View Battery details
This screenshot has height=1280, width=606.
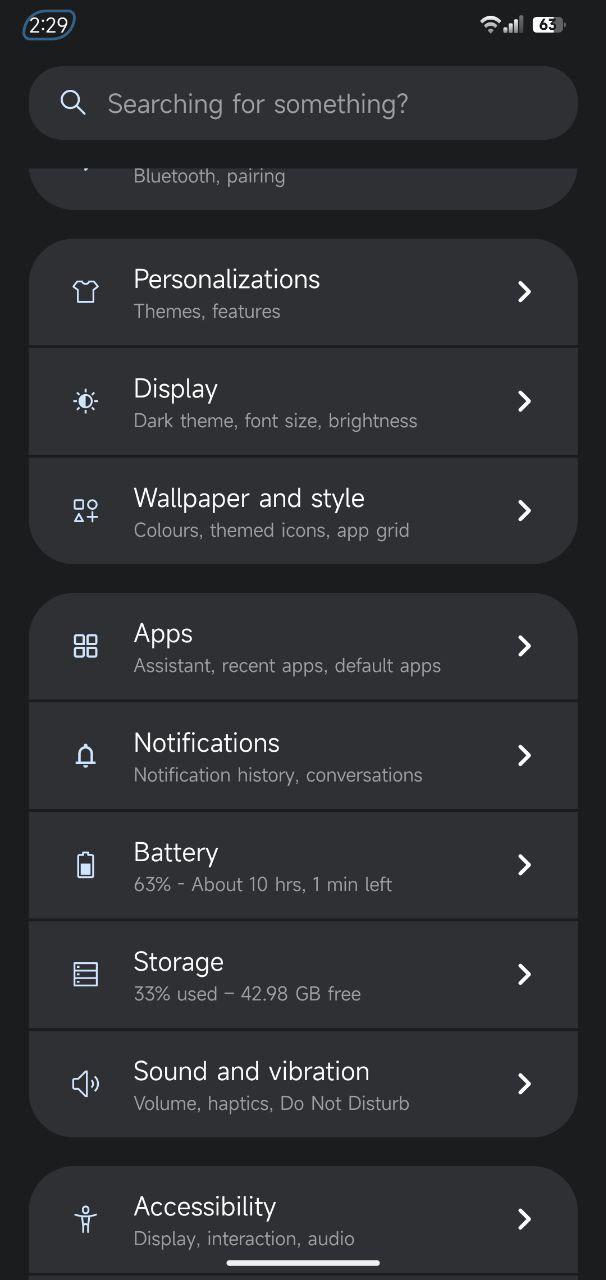point(303,866)
